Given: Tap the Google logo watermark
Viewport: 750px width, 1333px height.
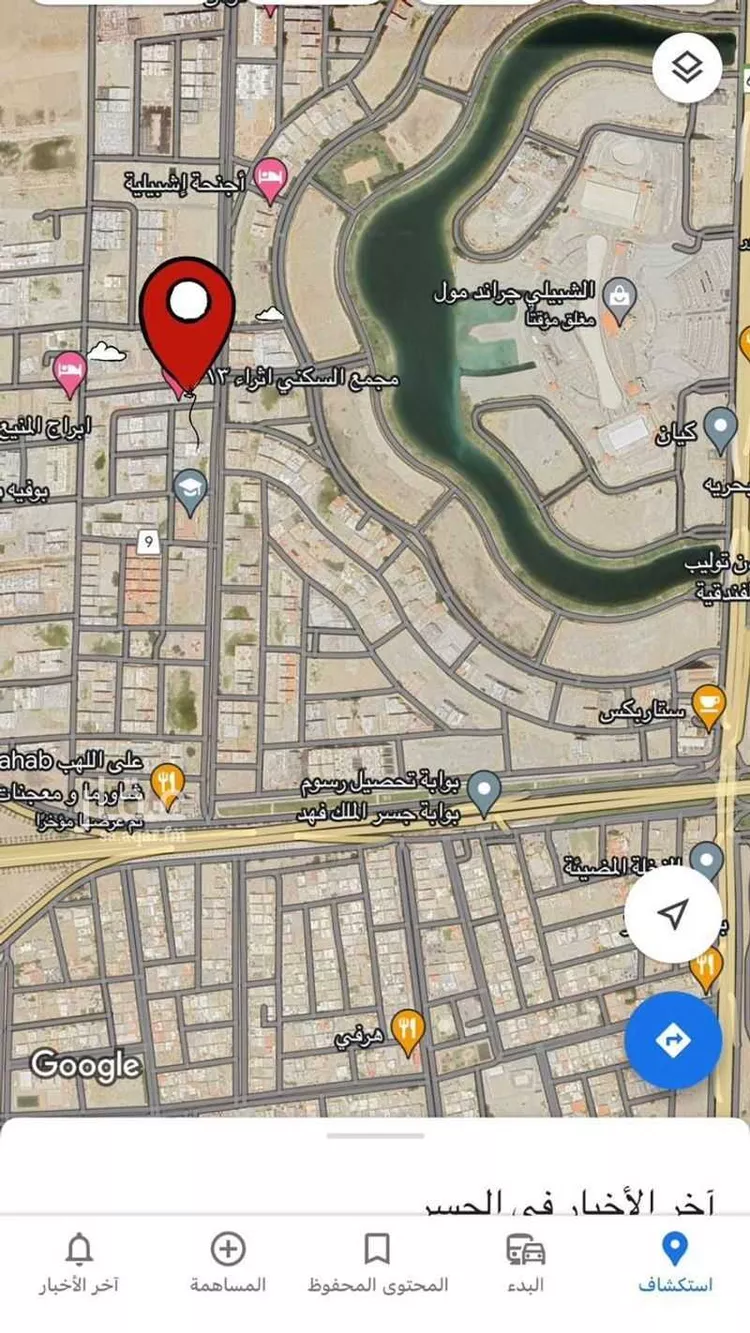Looking at the screenshot, I should [x=85, y=1065].
